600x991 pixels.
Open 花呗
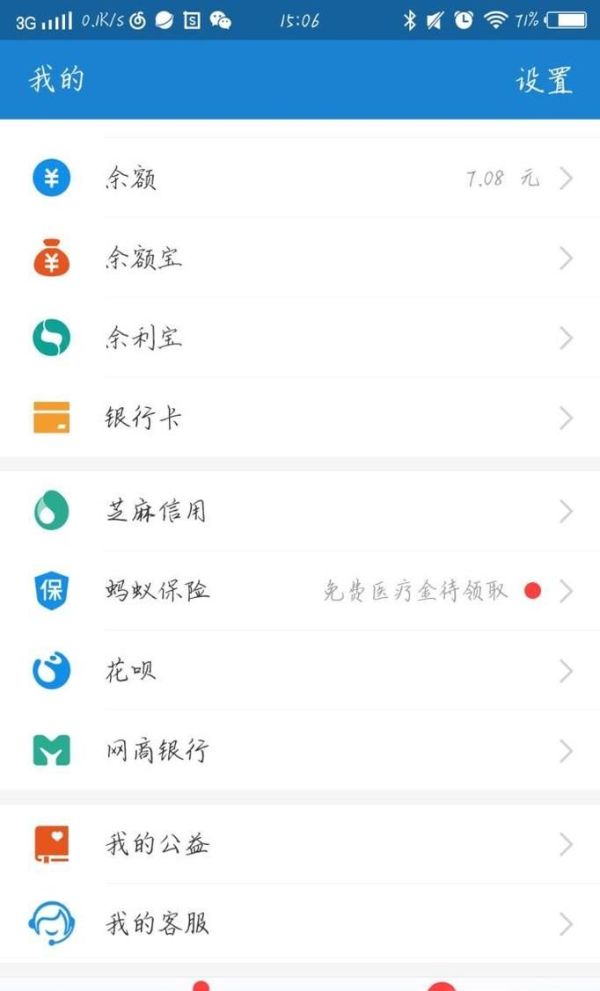coord(300,671)
